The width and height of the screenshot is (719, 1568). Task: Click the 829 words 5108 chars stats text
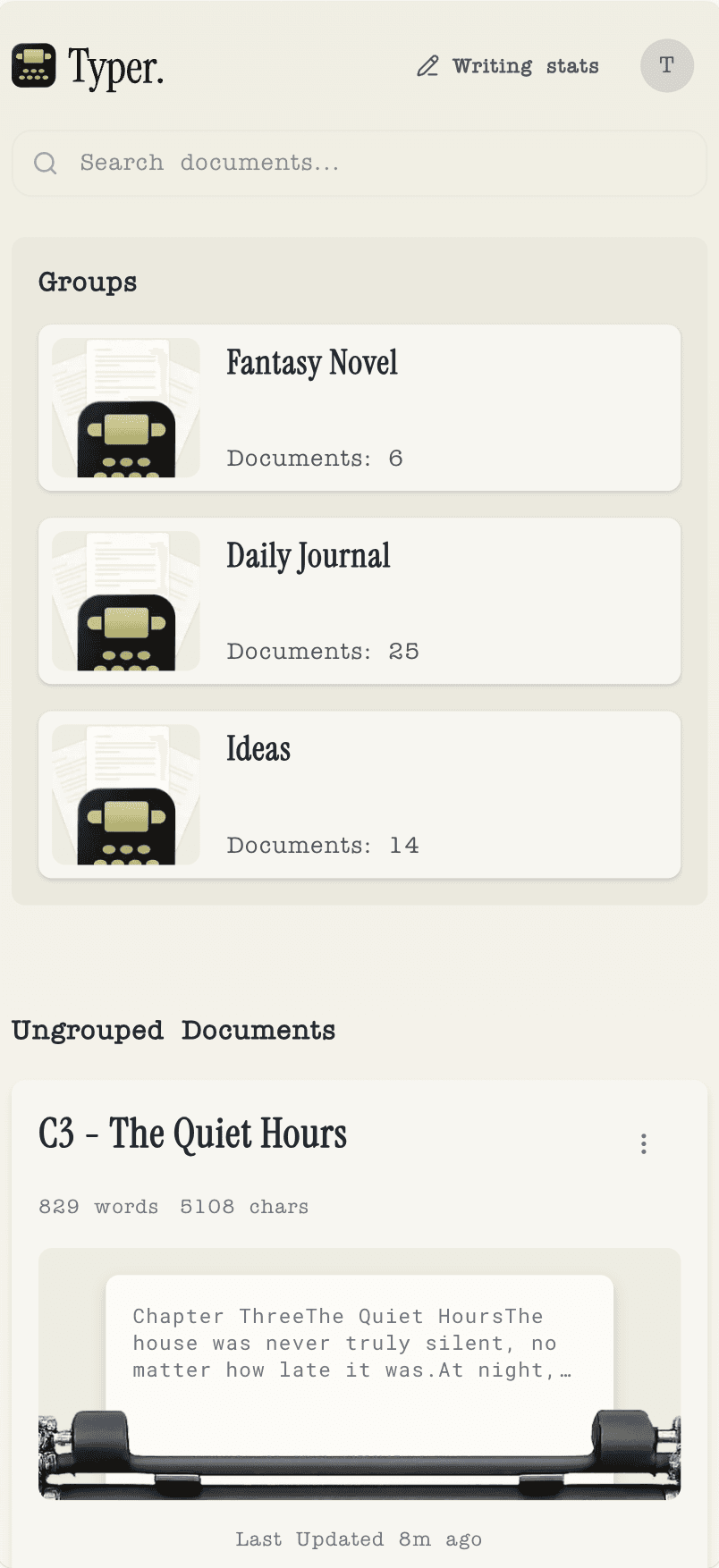pos(173,1206)
